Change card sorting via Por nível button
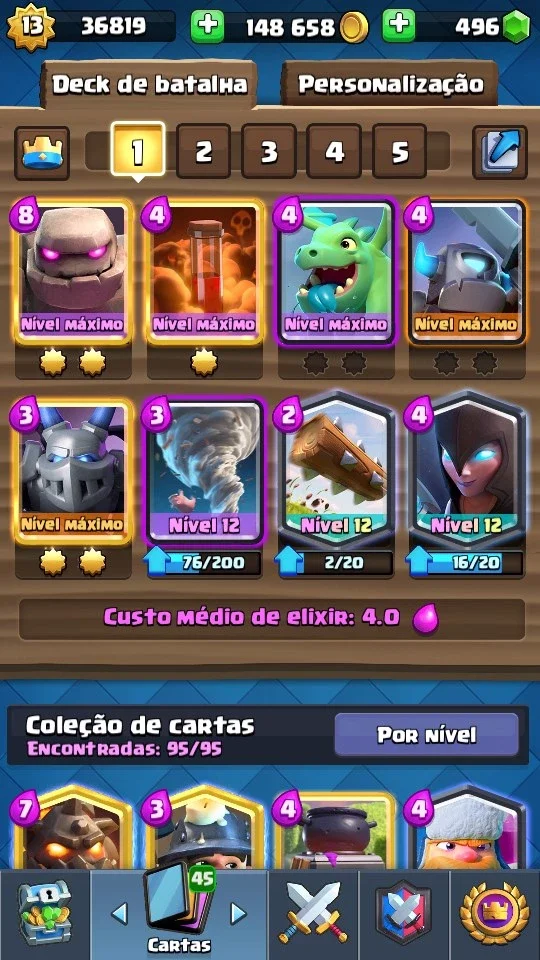Viewport: 540px width, 960px height. click(x=426, y=735)
